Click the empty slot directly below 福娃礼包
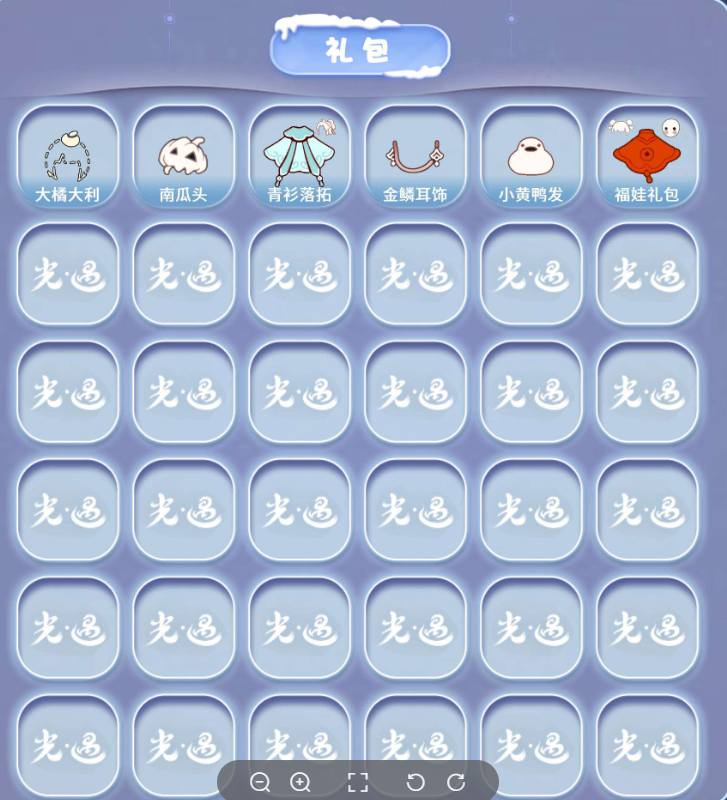 [647, 273]
